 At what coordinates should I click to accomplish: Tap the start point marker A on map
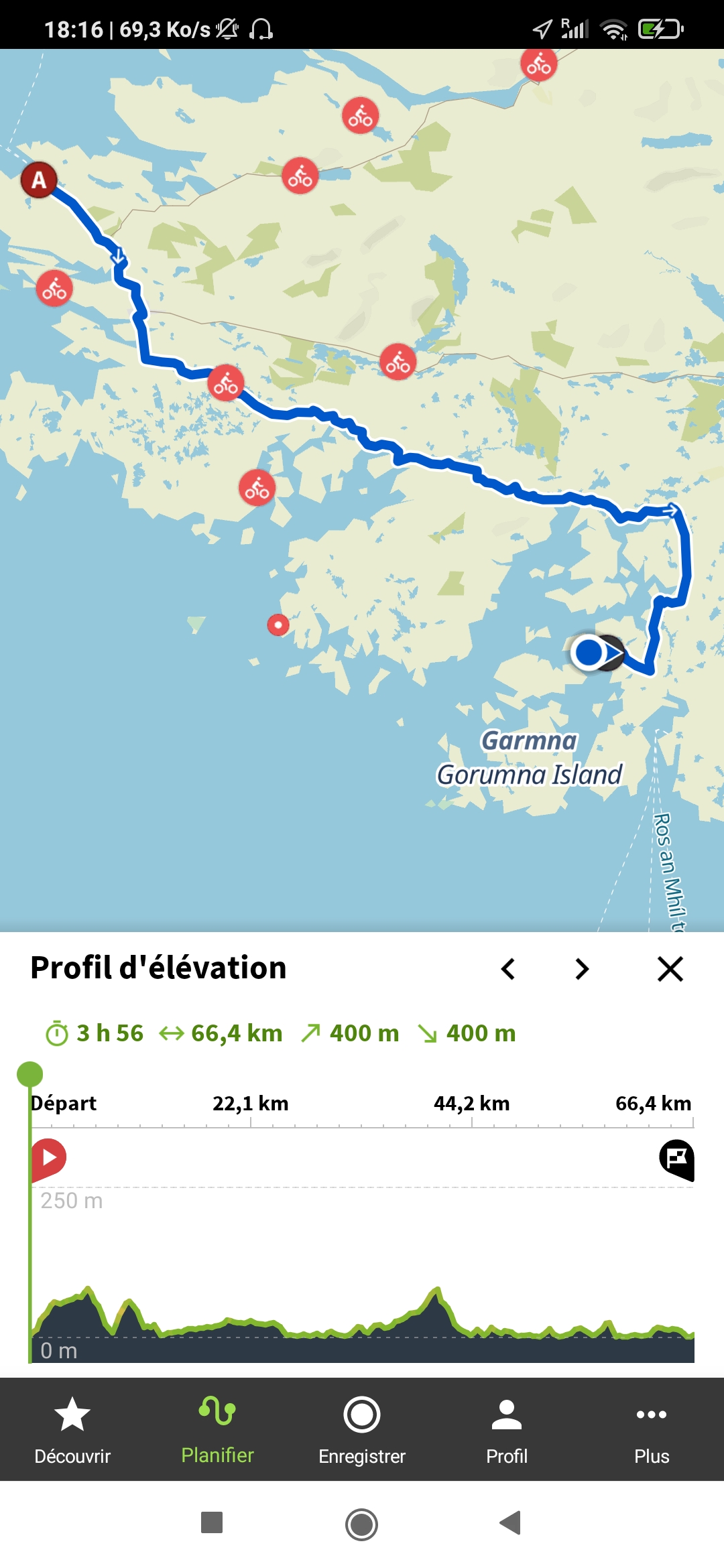click(x=39, y=180)
